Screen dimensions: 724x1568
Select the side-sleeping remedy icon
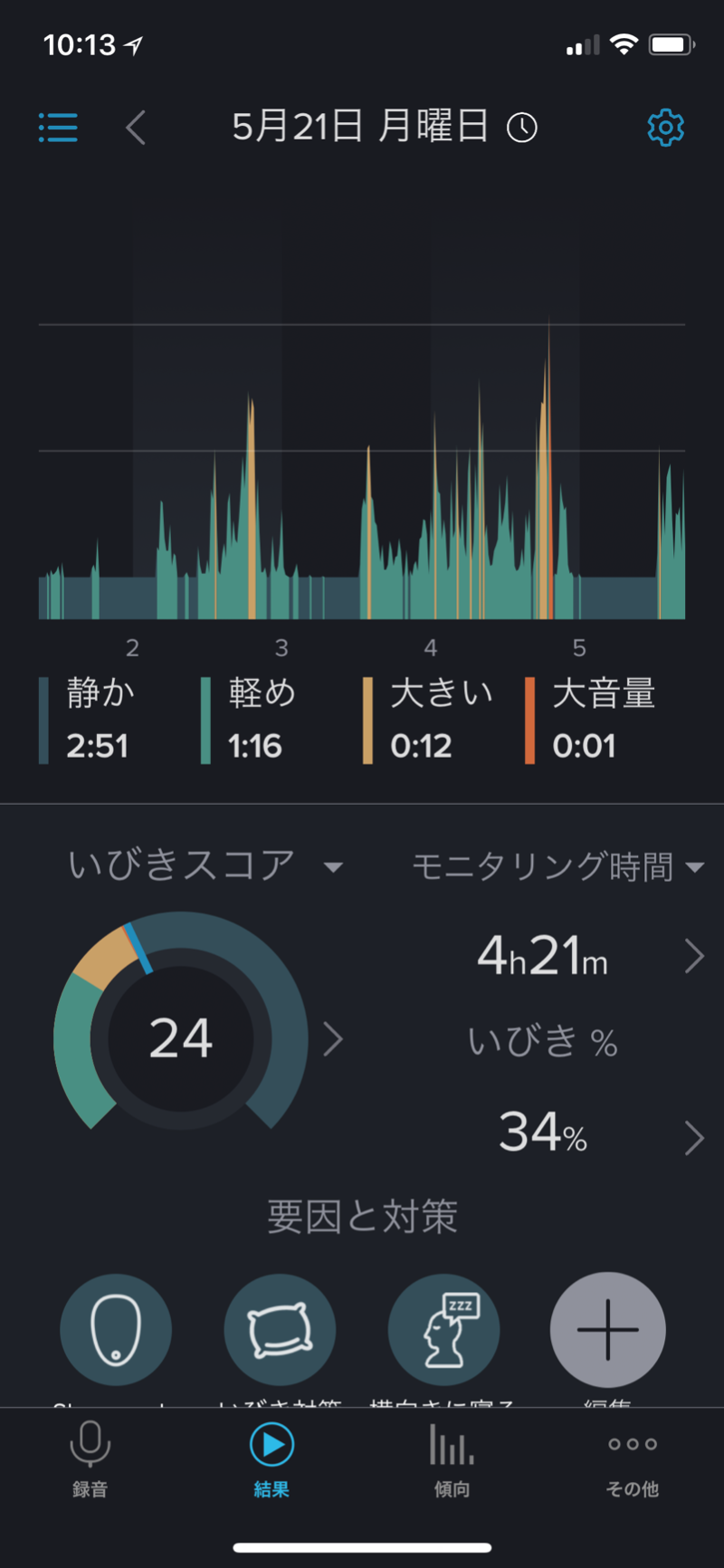[443, 1330]
